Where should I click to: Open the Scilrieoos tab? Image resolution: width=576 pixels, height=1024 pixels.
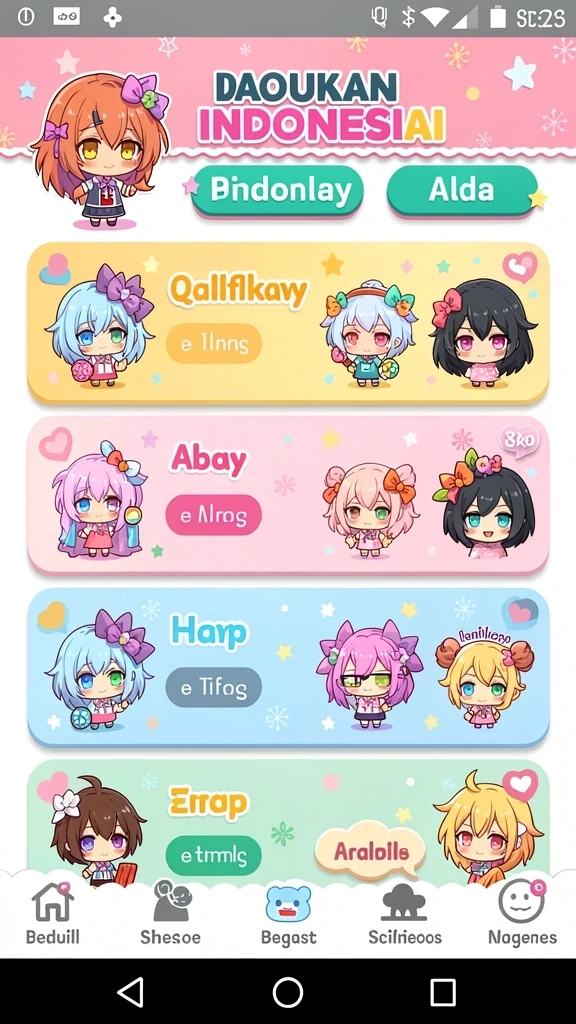405,914
